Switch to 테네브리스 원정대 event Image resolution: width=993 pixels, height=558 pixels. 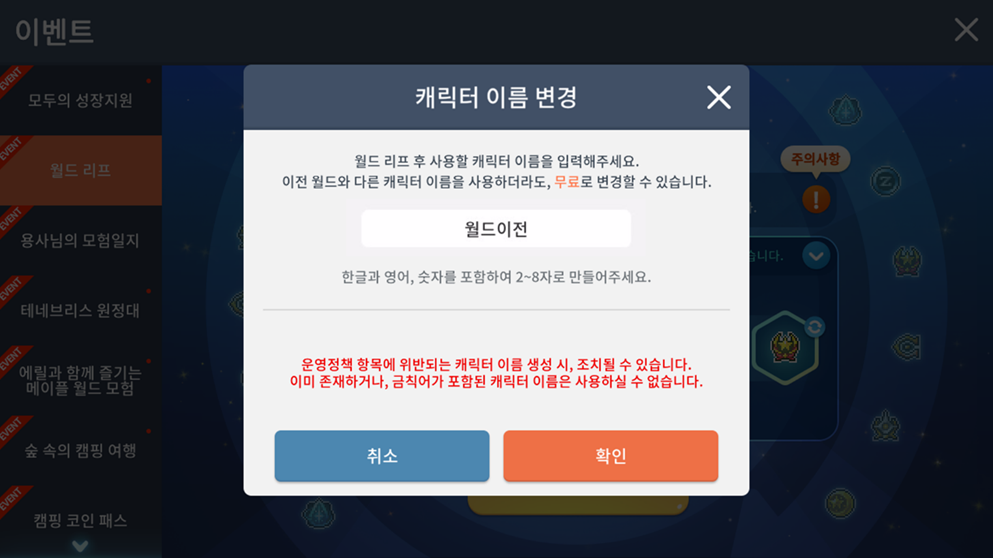point(80,311)
